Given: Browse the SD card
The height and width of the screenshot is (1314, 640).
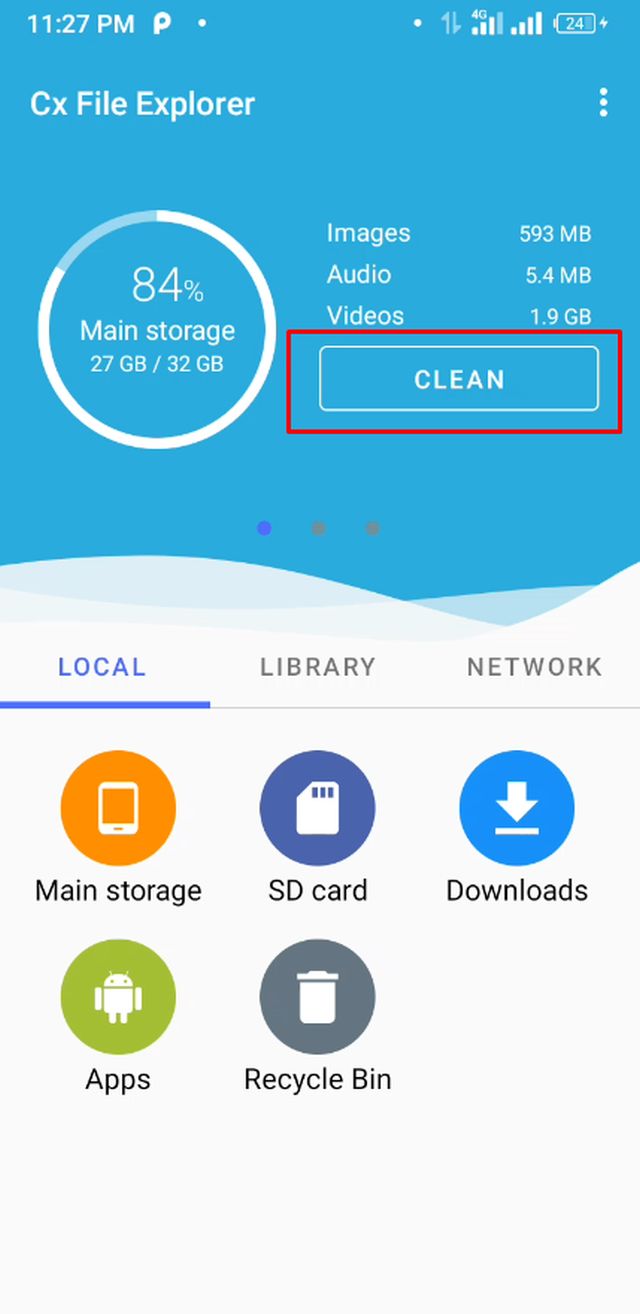Looking at the screenshot, I should [317, 809].
